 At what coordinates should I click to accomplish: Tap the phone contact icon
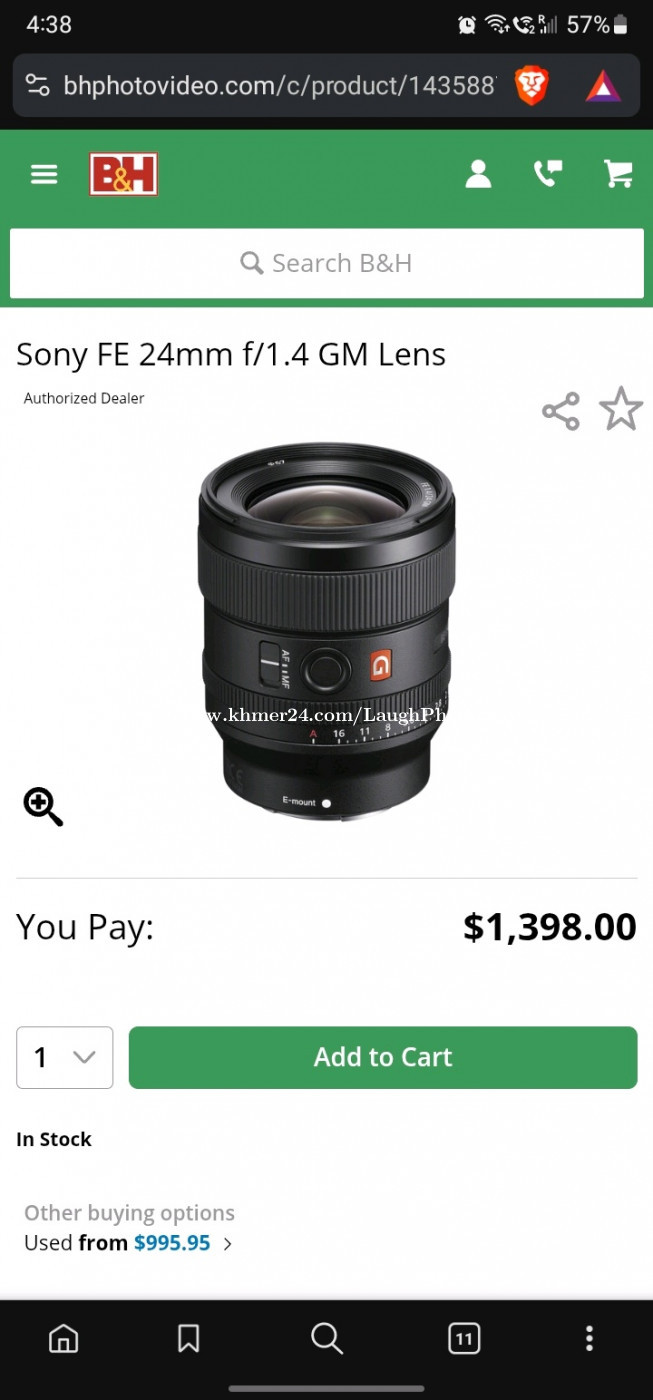(x=547, y=174)
